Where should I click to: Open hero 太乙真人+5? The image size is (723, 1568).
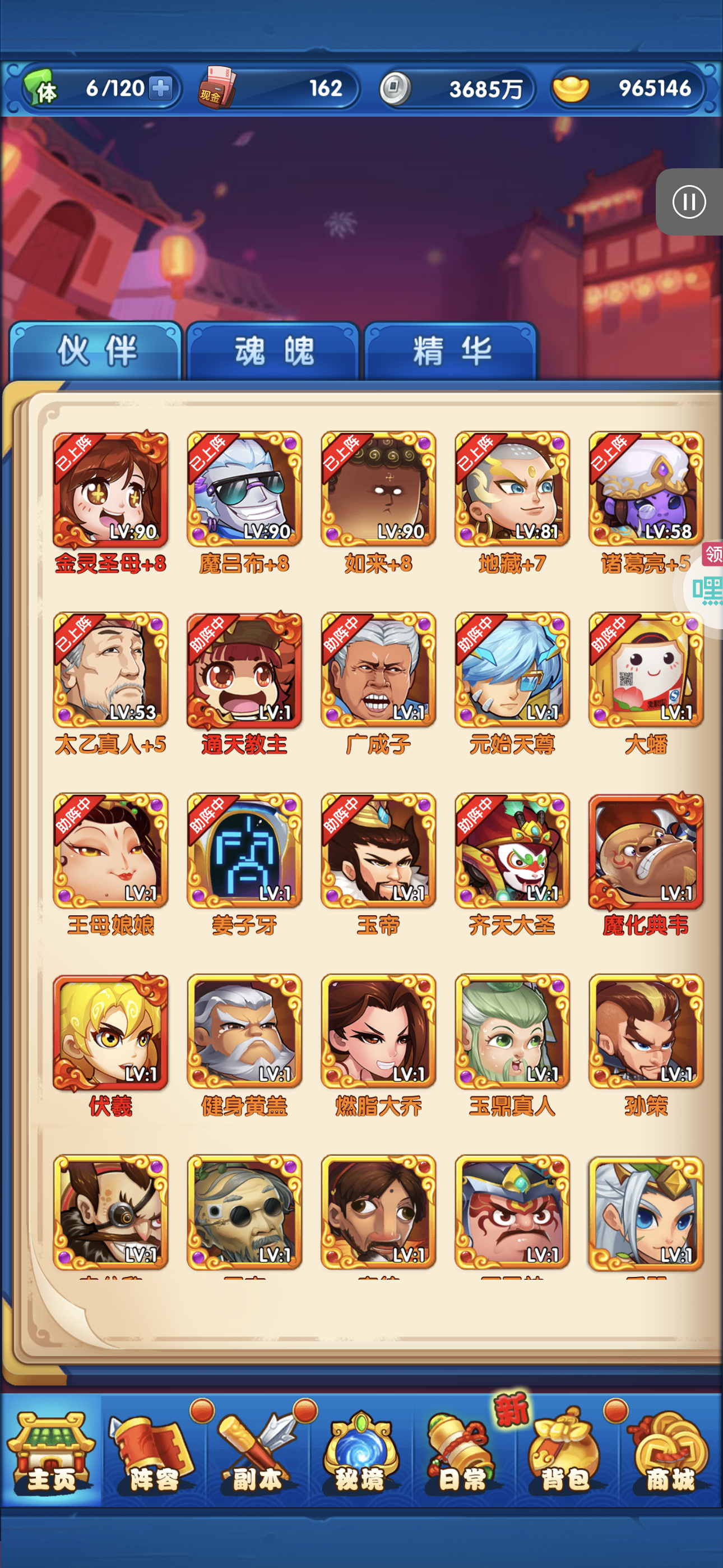coord(110,670)
